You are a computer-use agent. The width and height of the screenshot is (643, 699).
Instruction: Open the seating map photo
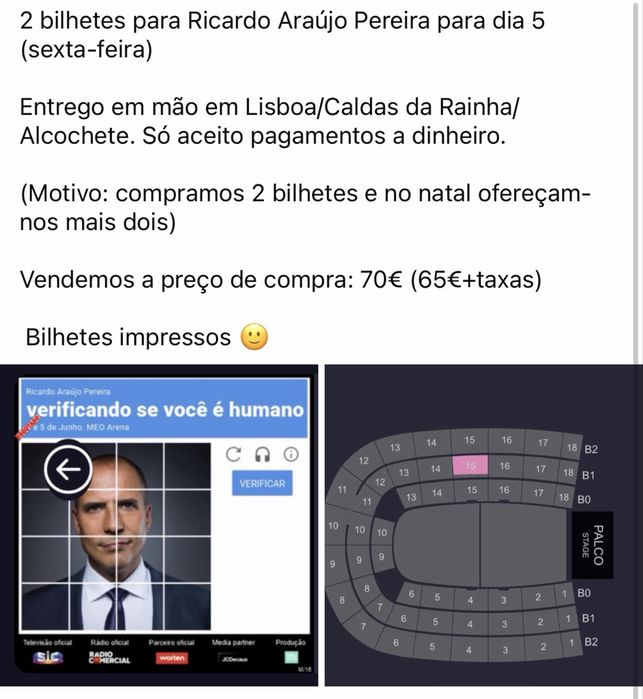click(482, 530)
